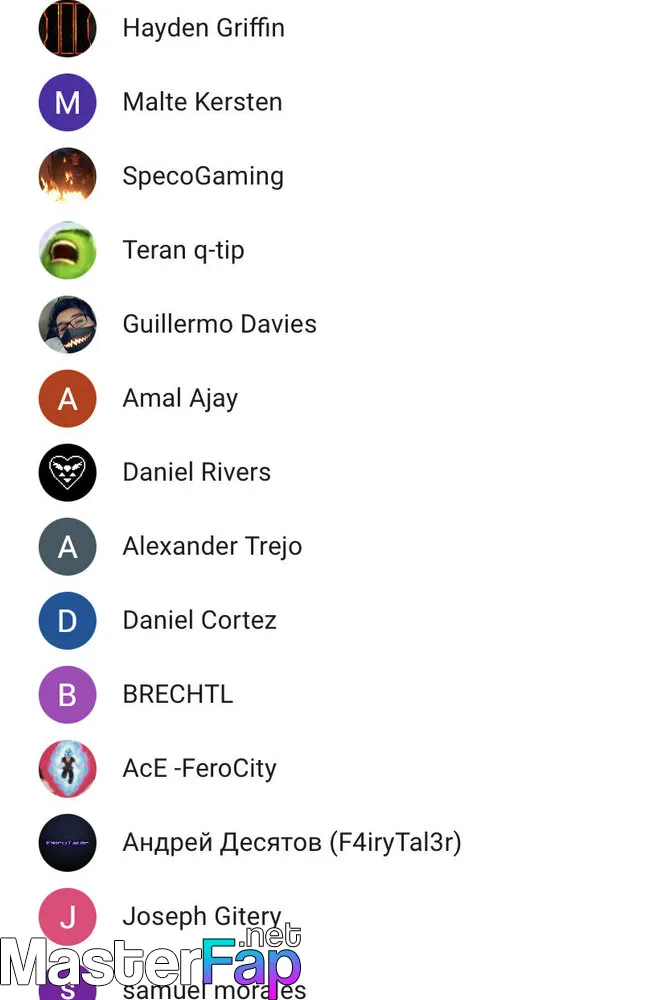This screenshot has width=666, height=1000.
Task: Select SpecoGaming from the list
Action: (x=203, y=176)
